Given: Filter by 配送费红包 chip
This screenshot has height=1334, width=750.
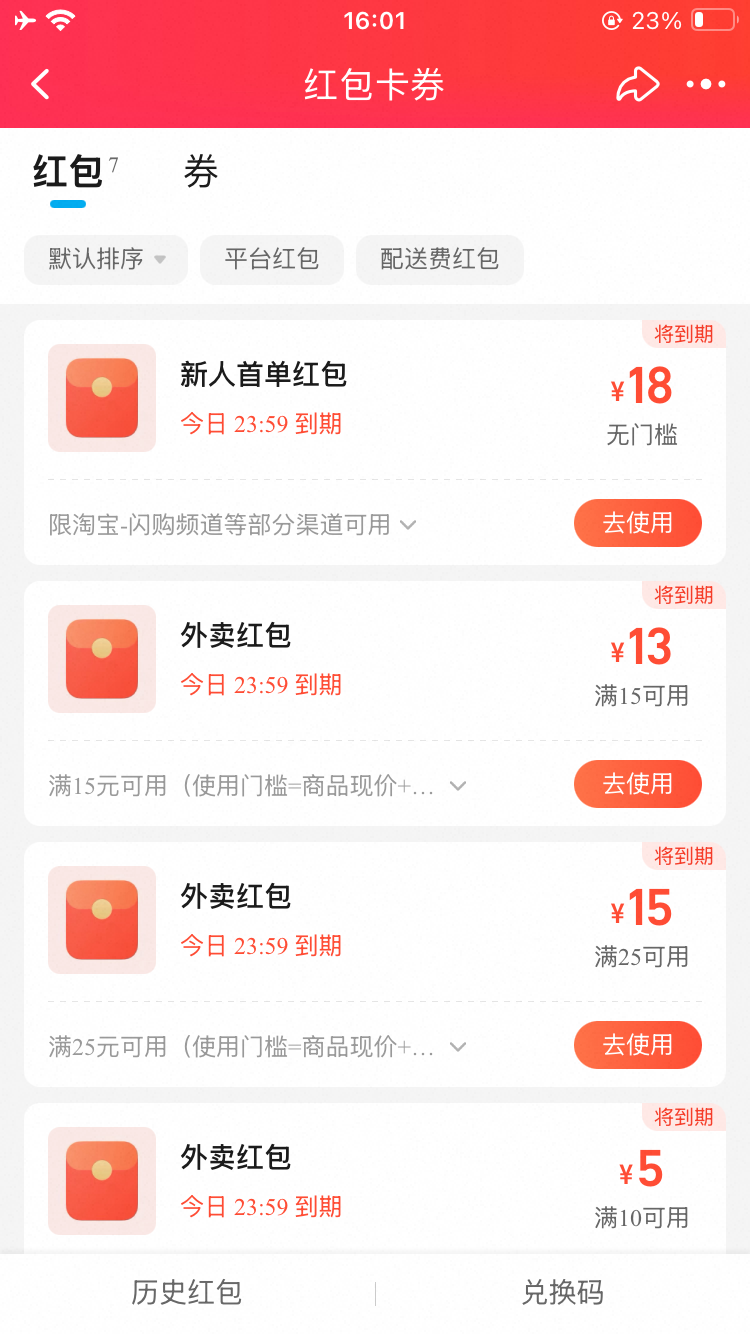Looking at the screenshot, I should click(x=440, y=260).
